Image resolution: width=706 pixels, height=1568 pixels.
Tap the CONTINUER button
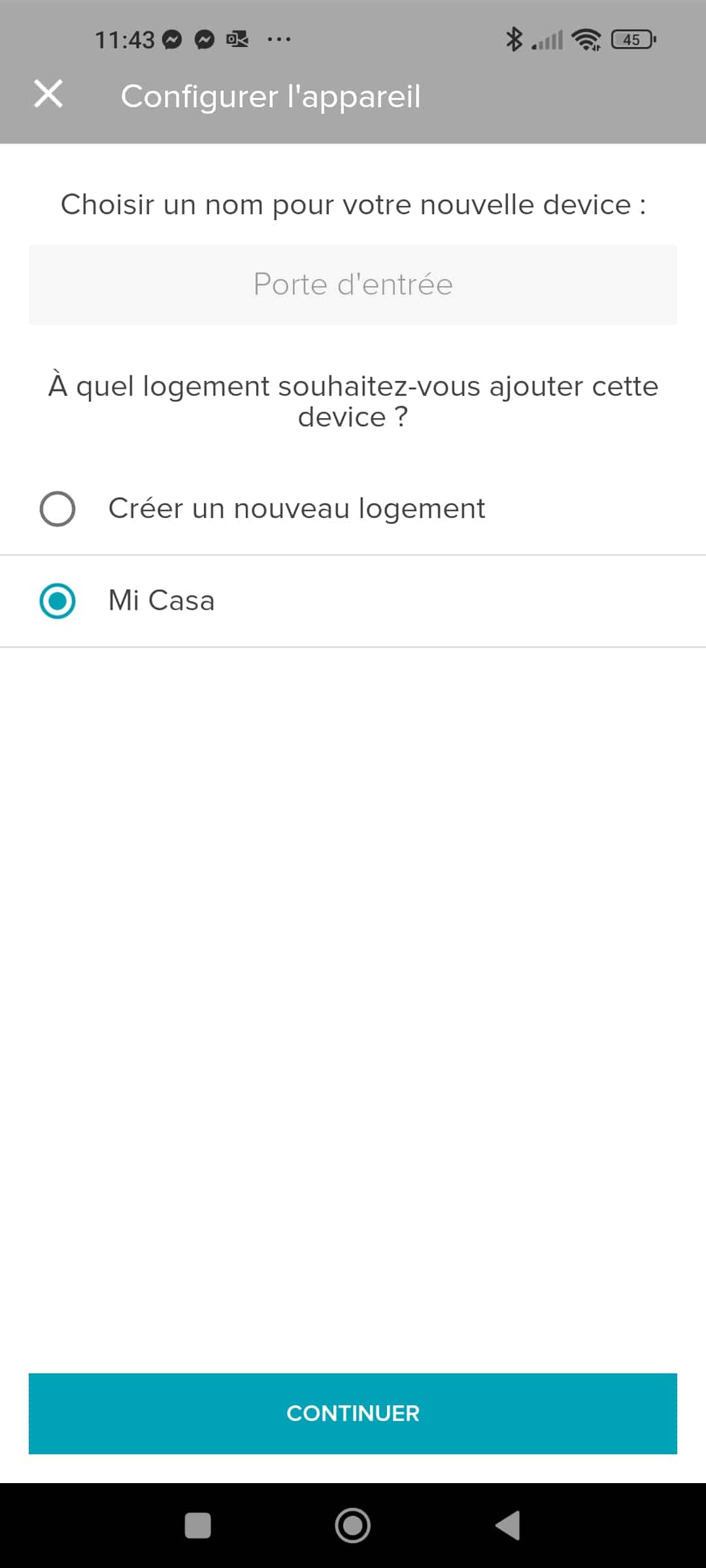353,1413
